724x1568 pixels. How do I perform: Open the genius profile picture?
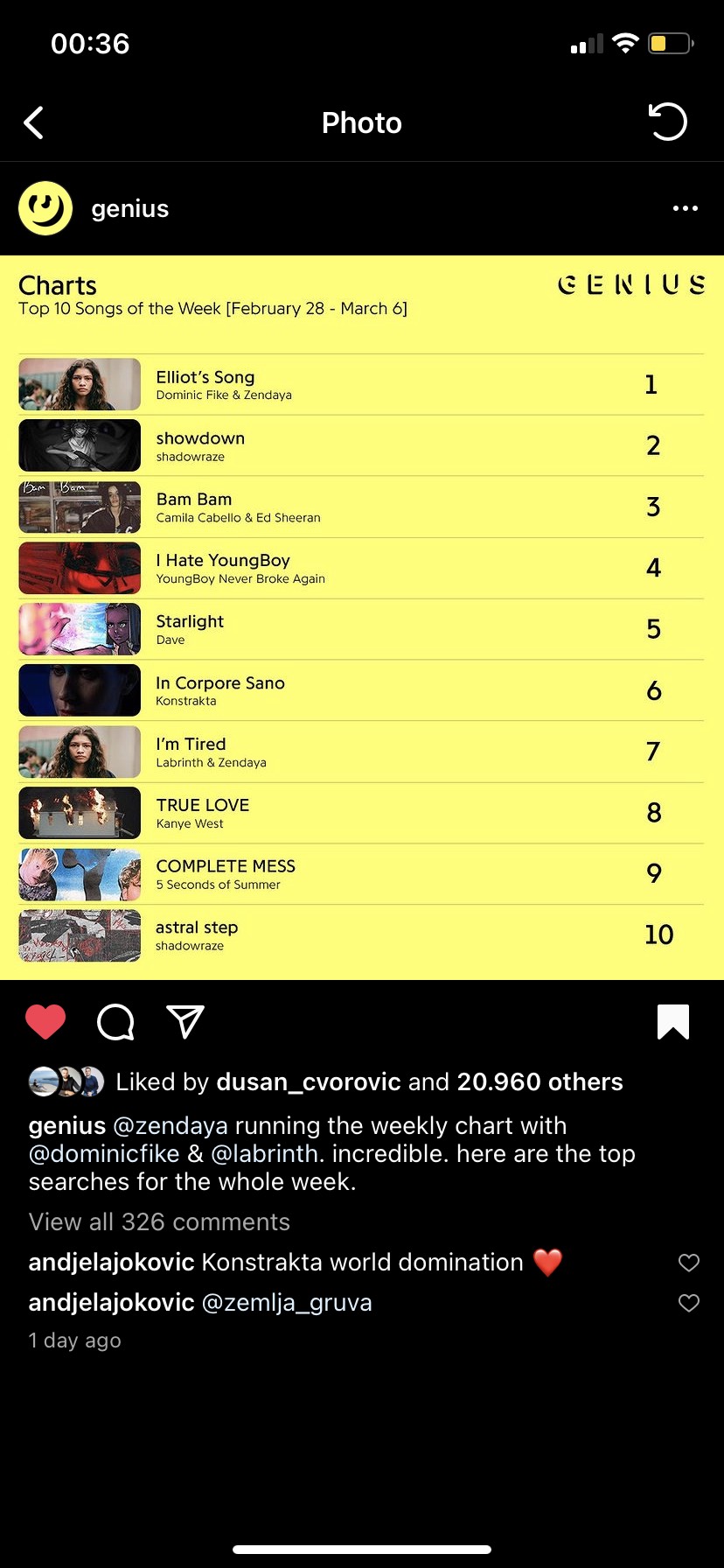[x=45, y=208]
